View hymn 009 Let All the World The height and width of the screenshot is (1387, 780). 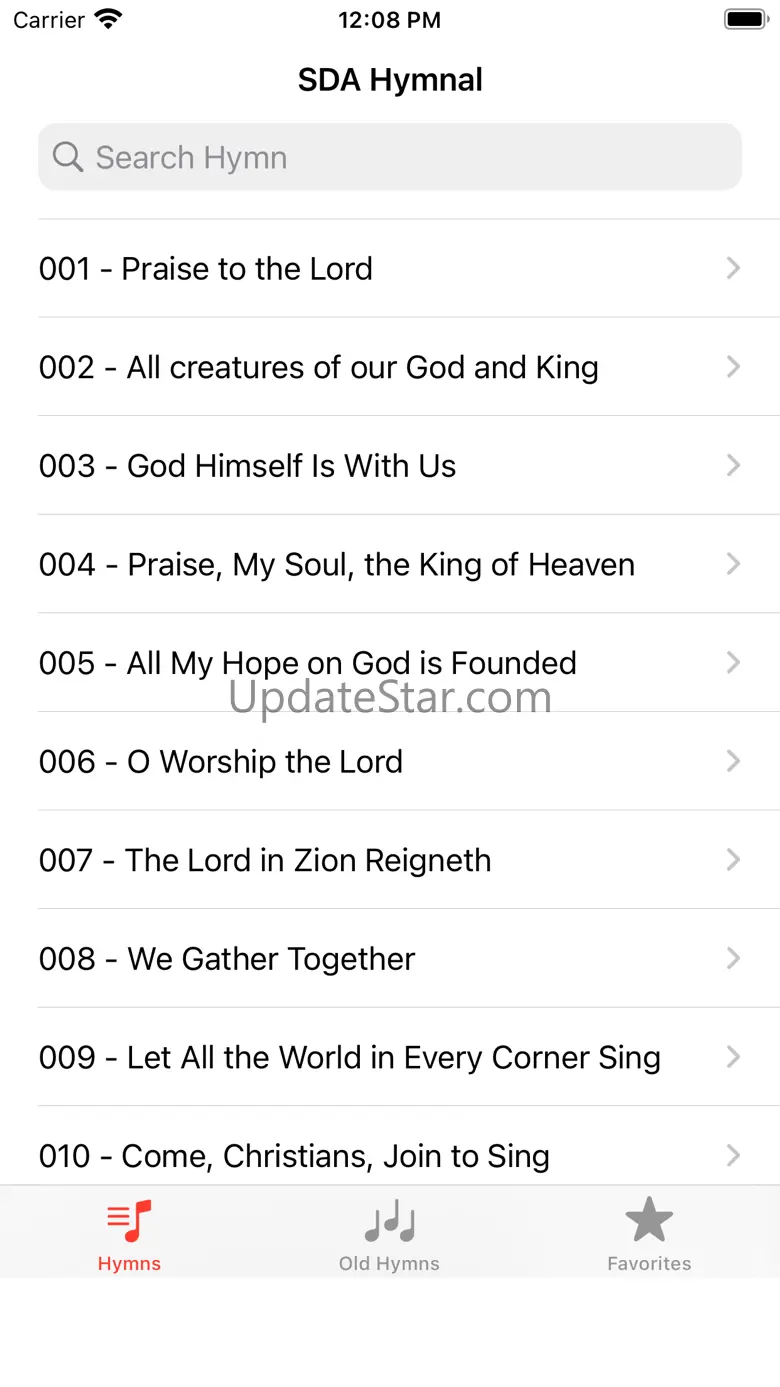point(390,1057)
